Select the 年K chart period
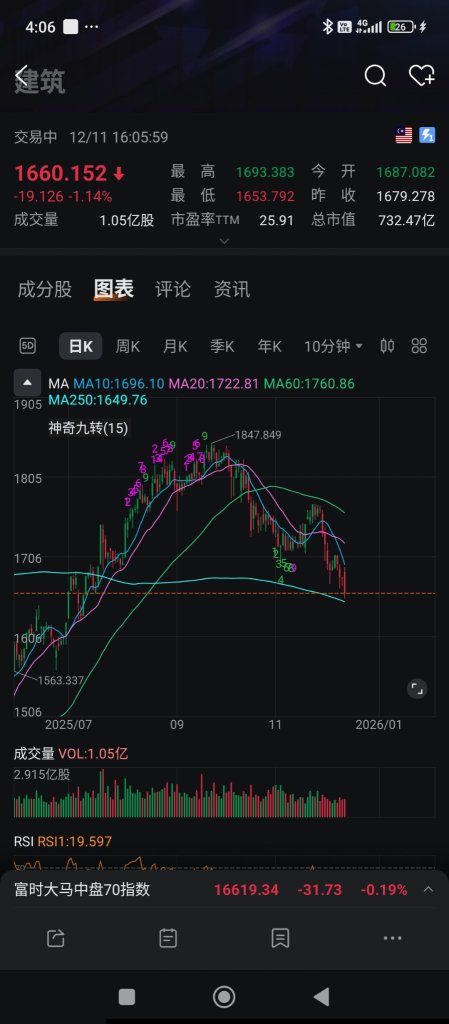Image resolution: width=449 pixels, height=1024 pixels. tap(270, 346)
